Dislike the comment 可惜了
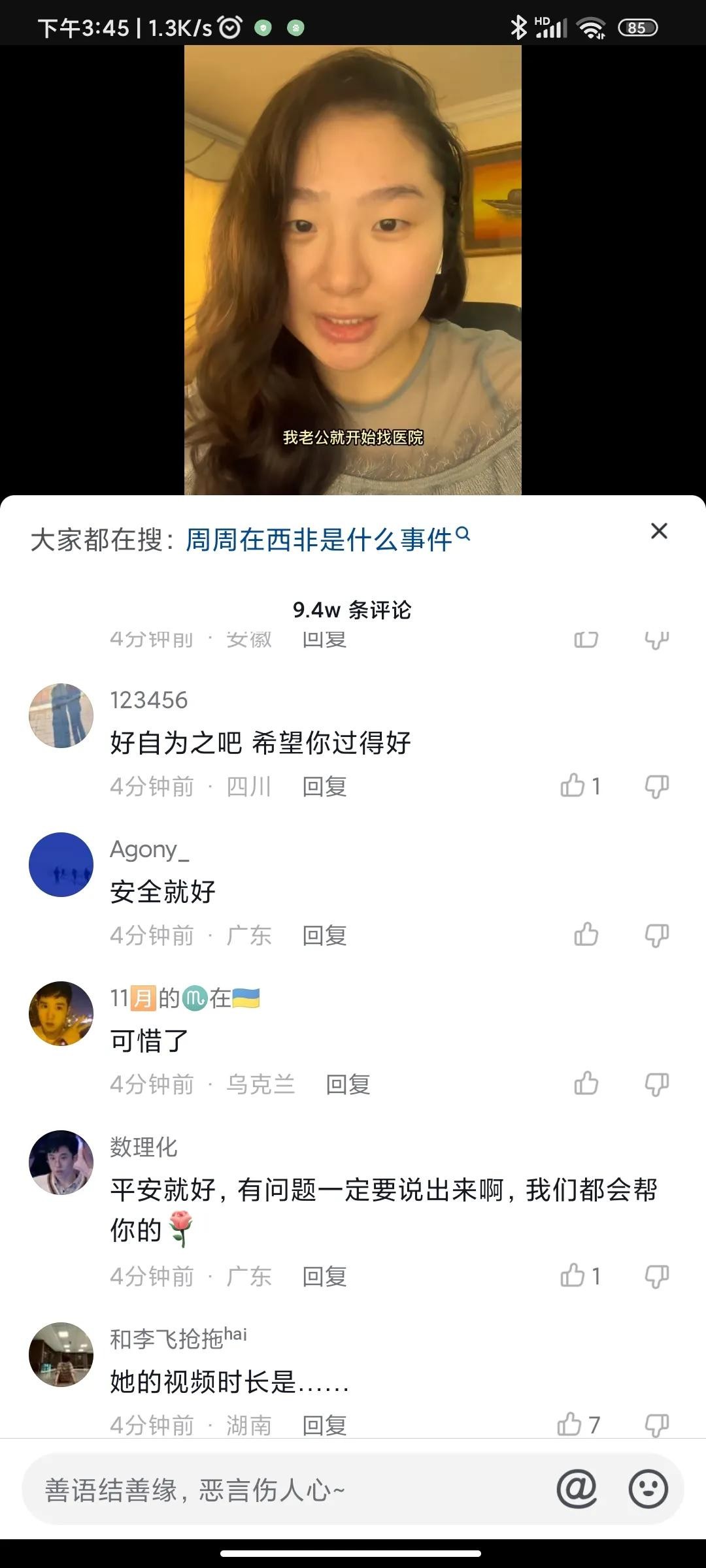The height and width of the screenshot is (1568, 706). point(656,1084)
